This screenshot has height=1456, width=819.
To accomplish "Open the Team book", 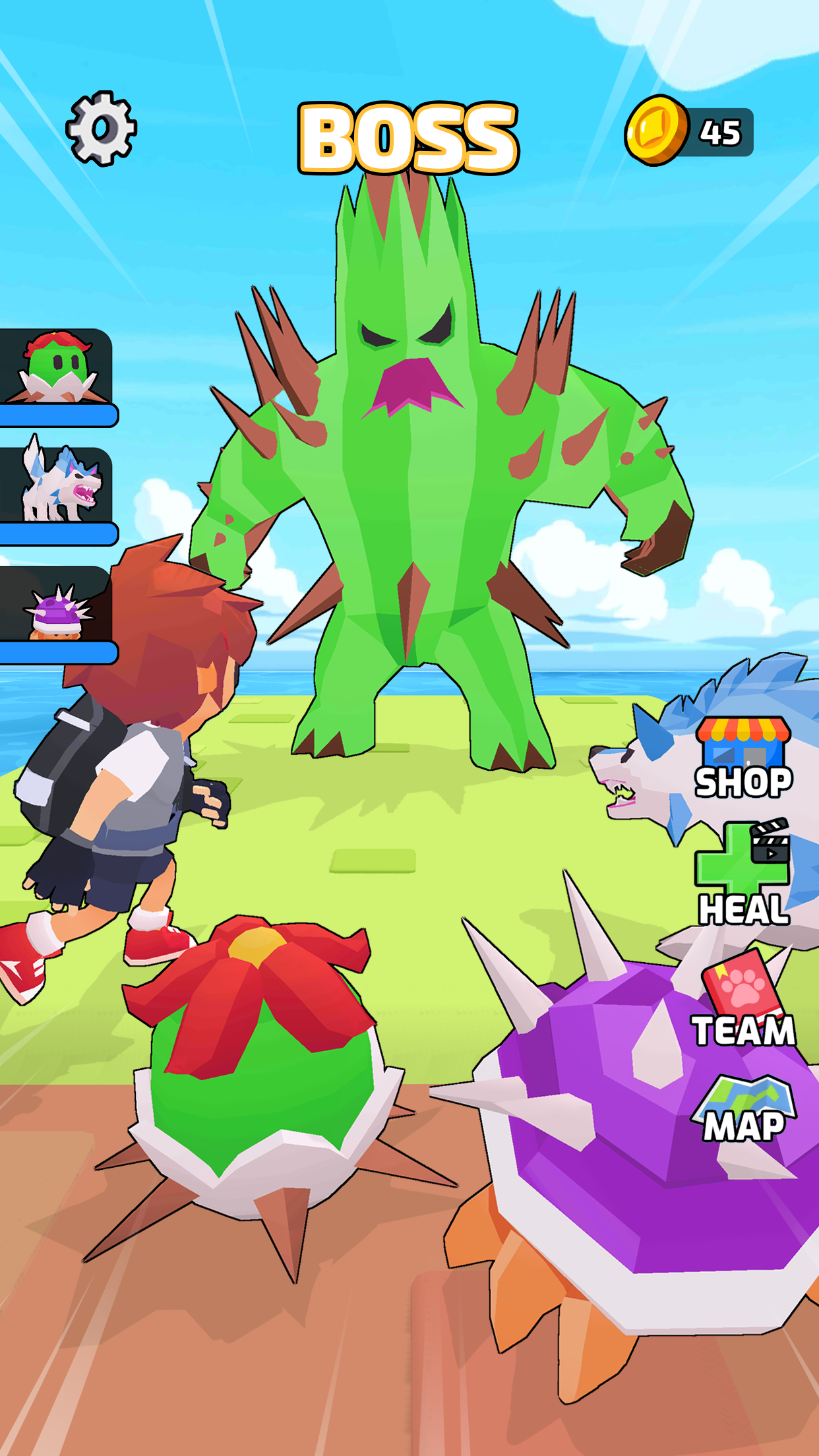I will point(743,1000).
